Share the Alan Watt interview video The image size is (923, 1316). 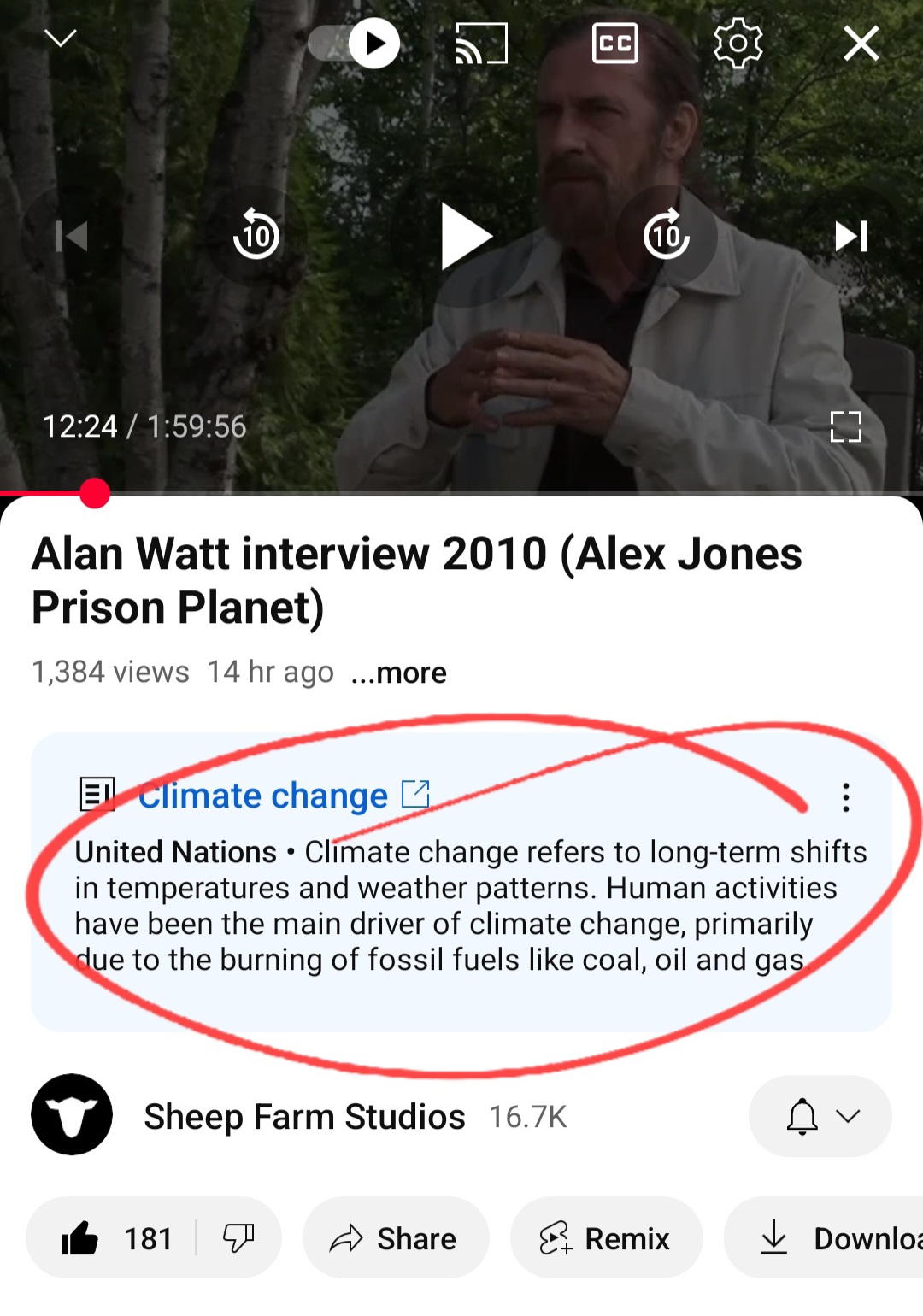[395, 1238]
